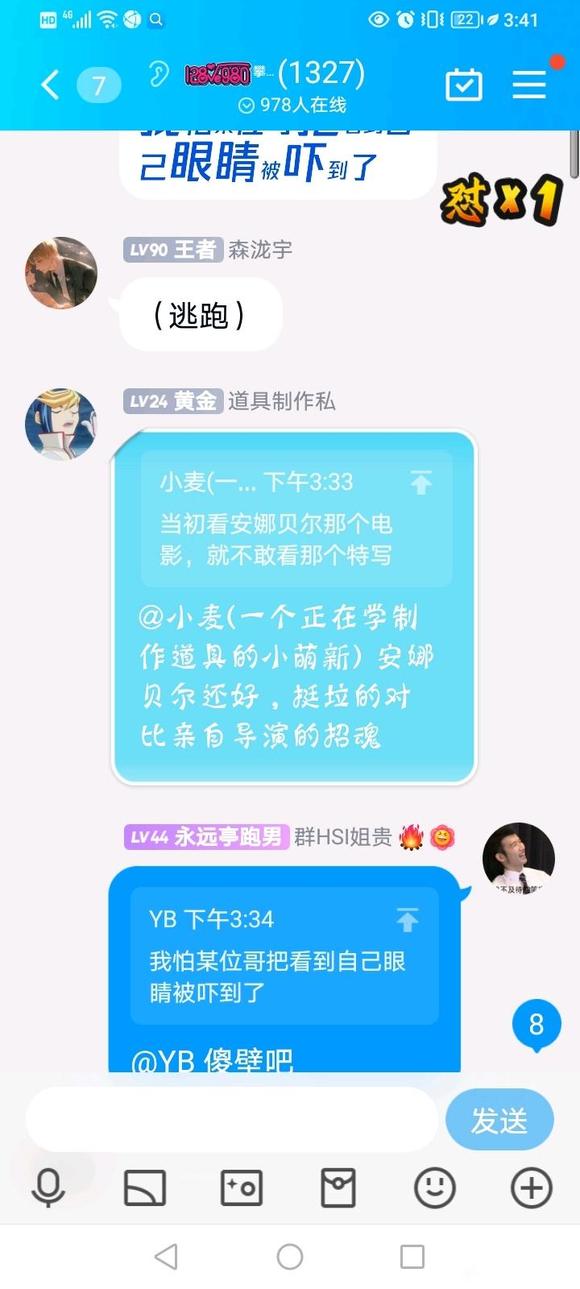Jump to 8 new unread messages
Image resolution: width=580 pixels, height=1289 pixels.
[536, 1026]
